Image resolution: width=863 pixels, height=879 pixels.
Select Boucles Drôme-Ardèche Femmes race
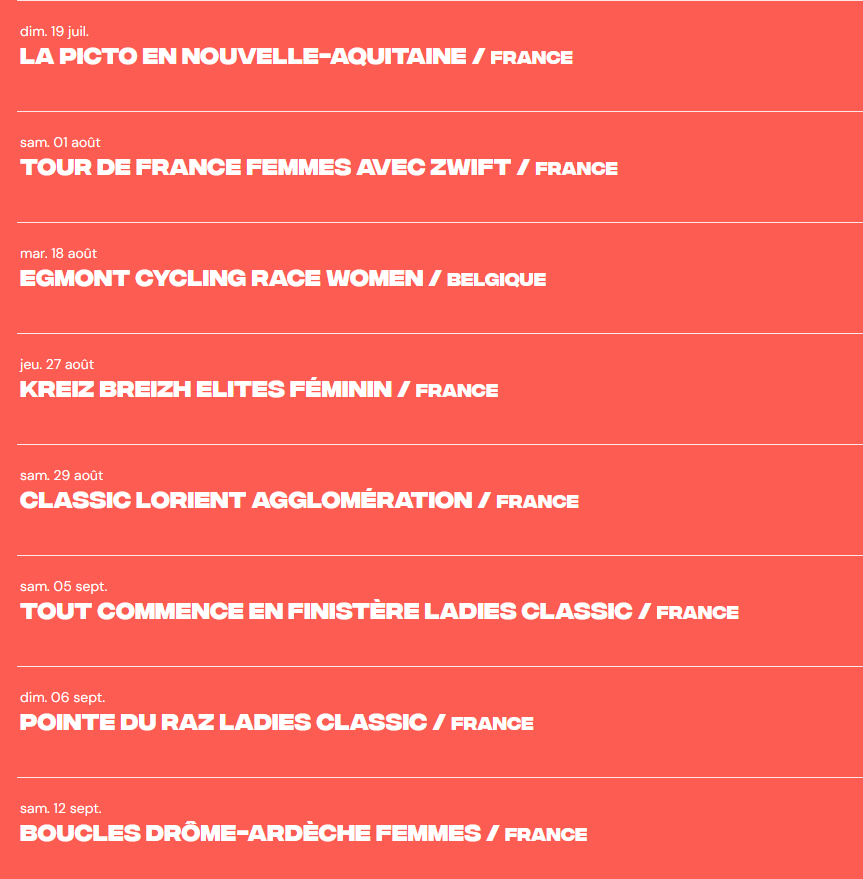250,833
